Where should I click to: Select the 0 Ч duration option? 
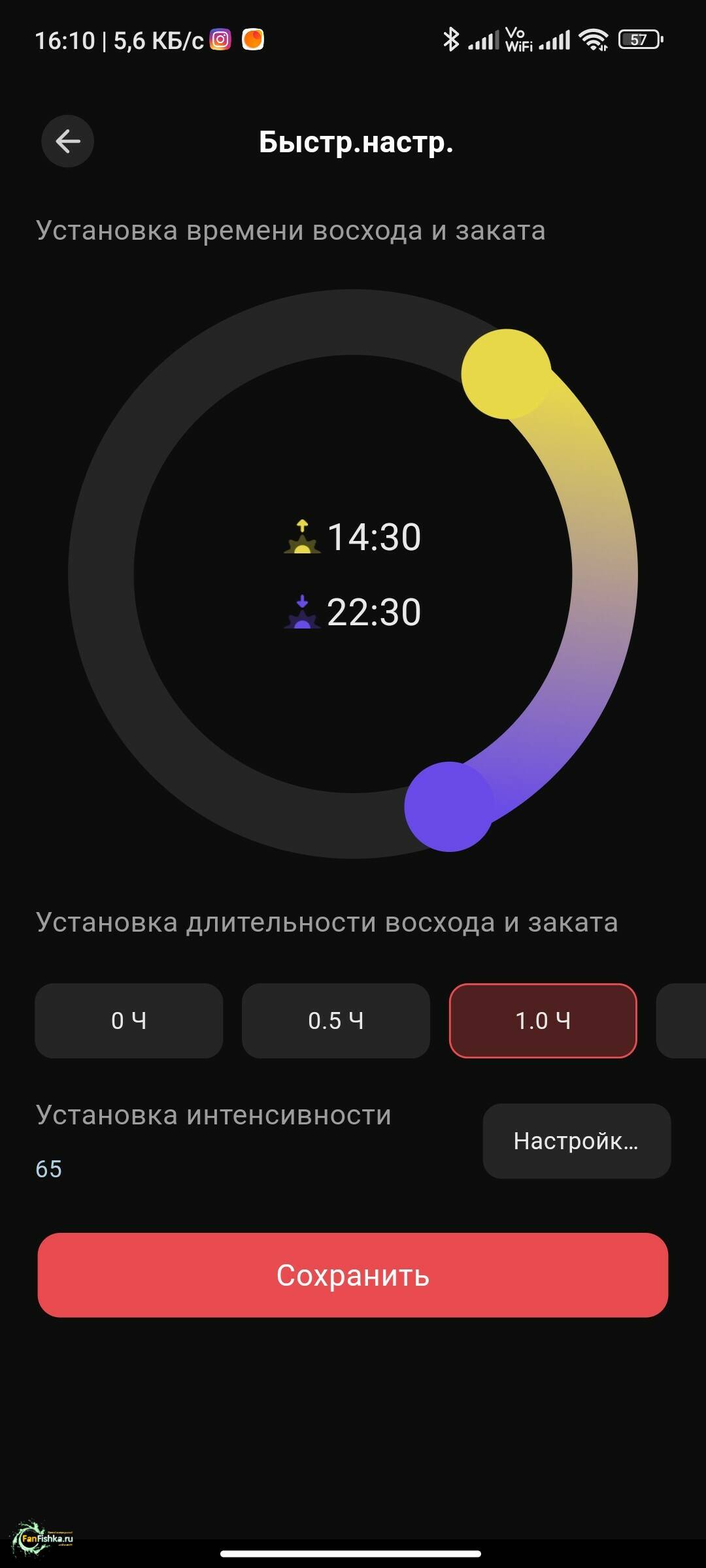[129, 1021]
